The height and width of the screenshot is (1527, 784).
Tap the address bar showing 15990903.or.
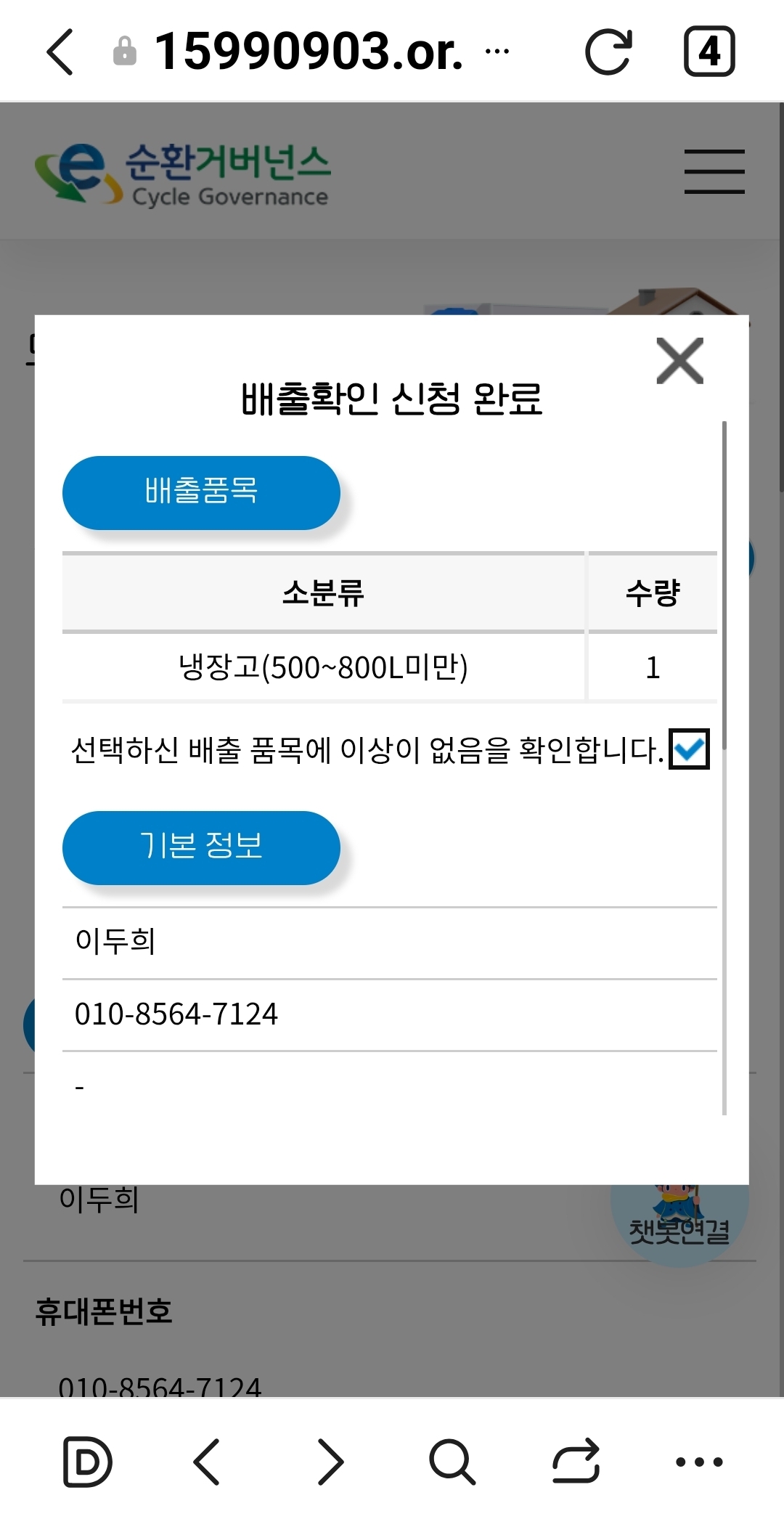click(309, 52)
